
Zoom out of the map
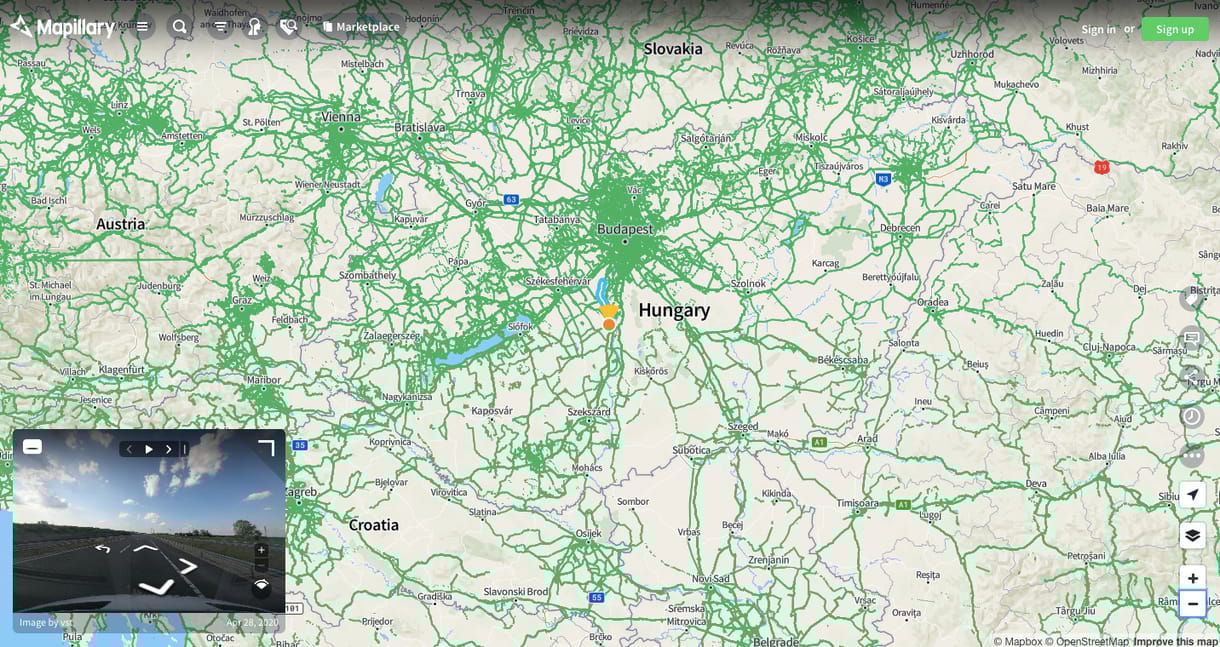click(x=1192, y=604)
